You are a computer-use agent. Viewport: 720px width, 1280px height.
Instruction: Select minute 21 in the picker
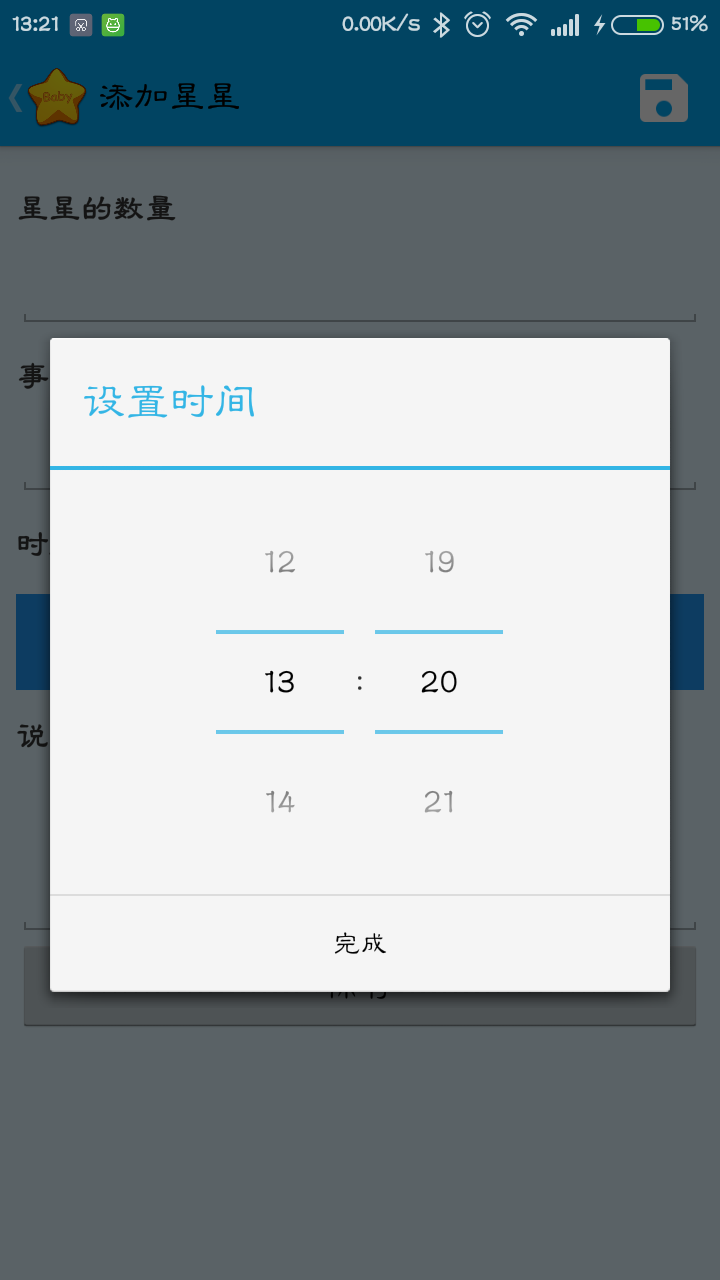coord(439,802)
